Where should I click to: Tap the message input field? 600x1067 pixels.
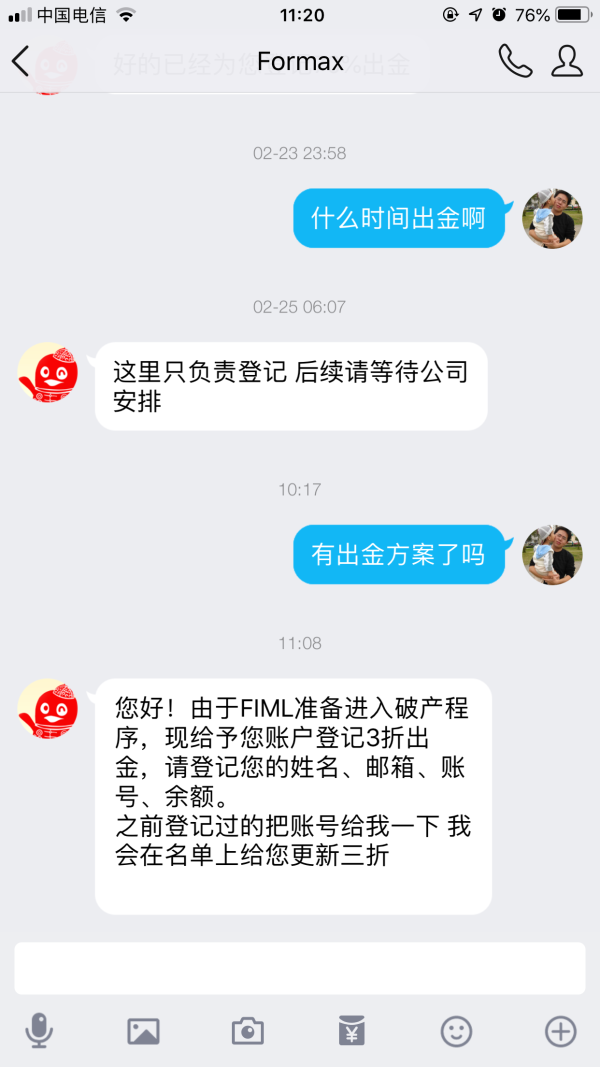pyautogui.click(x=300, y=968)
